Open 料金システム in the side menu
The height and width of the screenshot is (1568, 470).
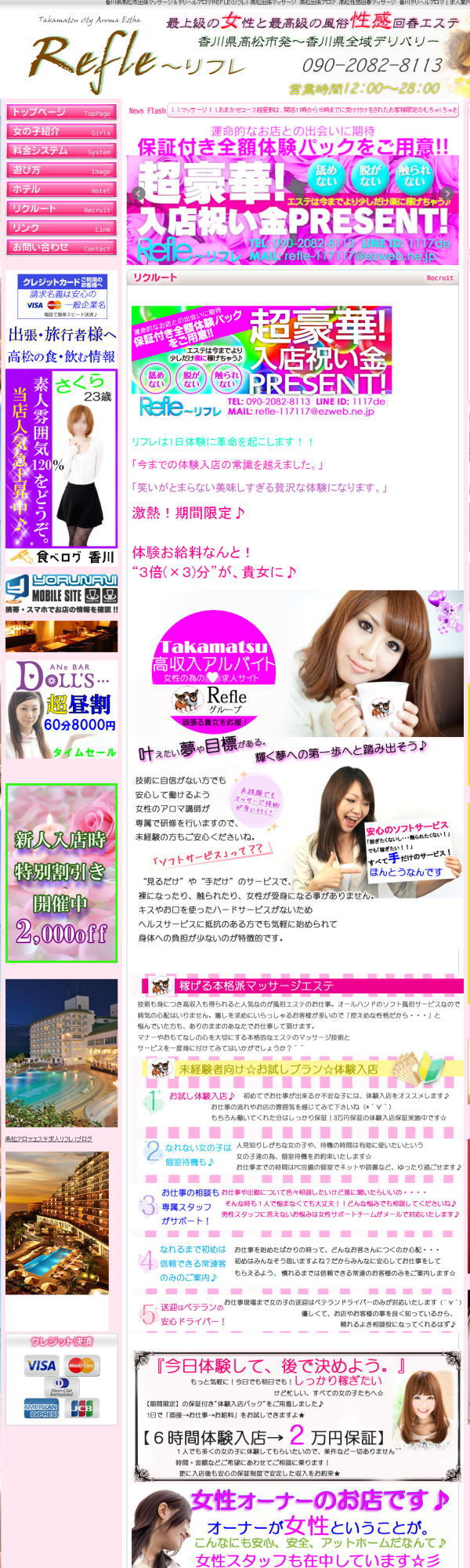[61, 151]
